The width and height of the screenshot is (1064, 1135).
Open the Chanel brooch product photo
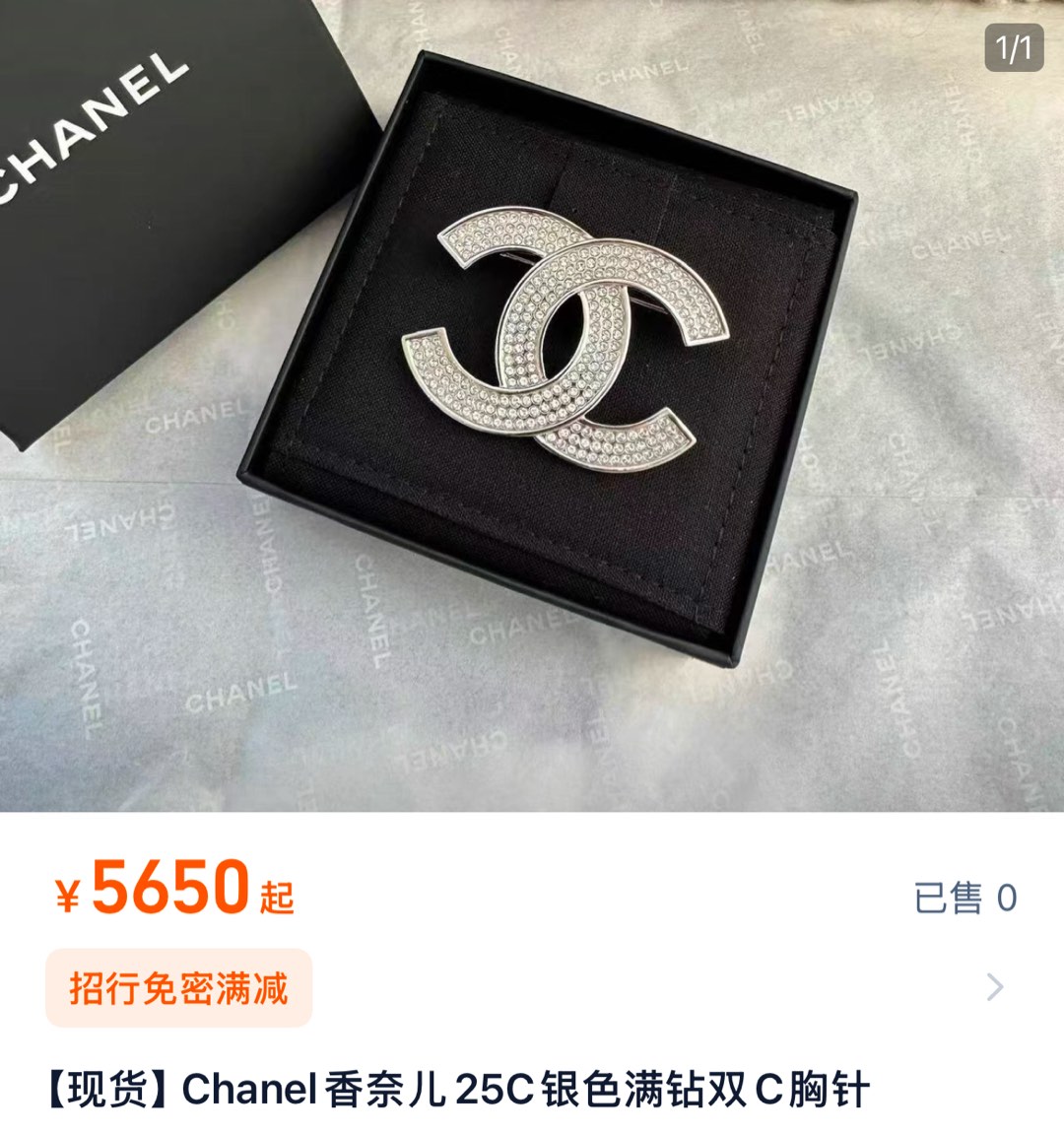click(x=532, y=404)
